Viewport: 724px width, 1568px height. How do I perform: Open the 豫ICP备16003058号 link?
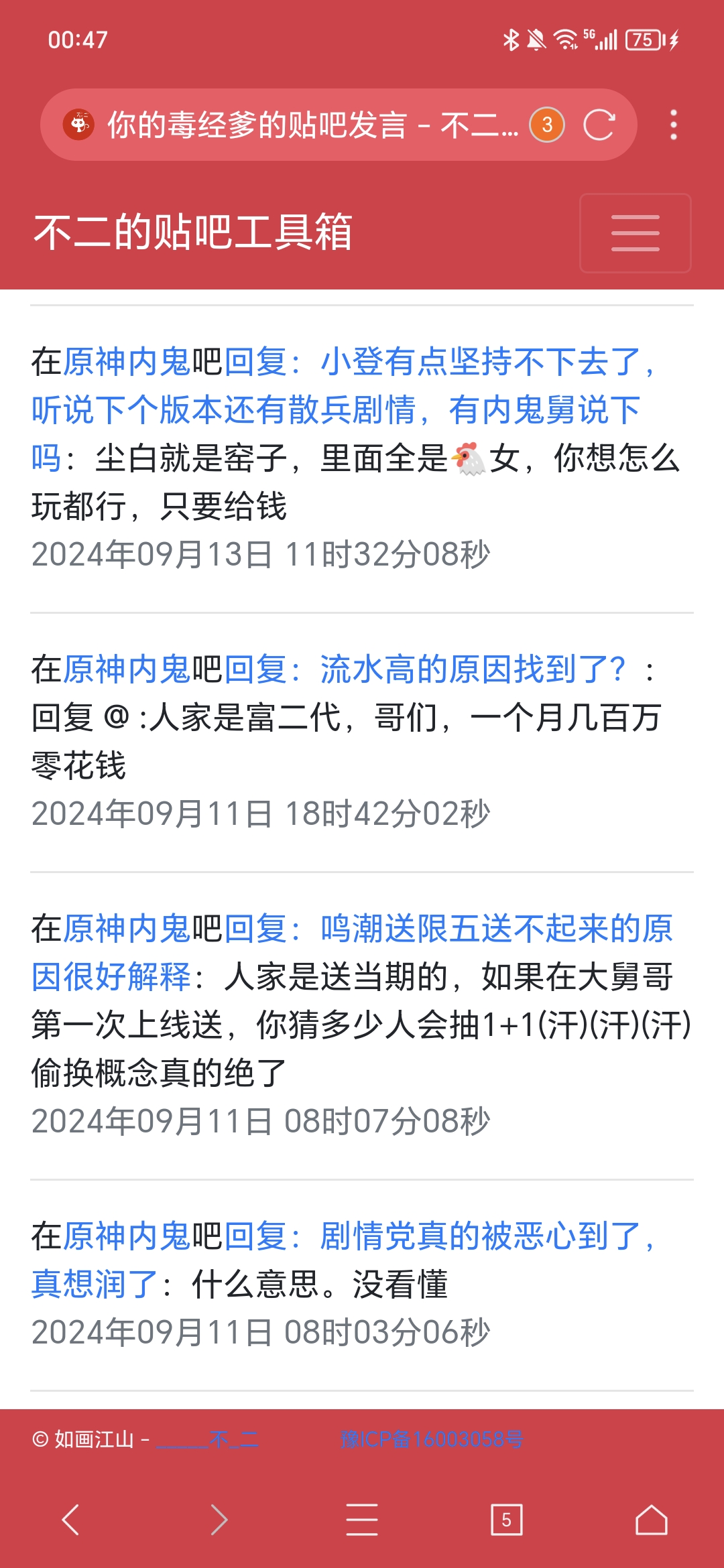432,1439
